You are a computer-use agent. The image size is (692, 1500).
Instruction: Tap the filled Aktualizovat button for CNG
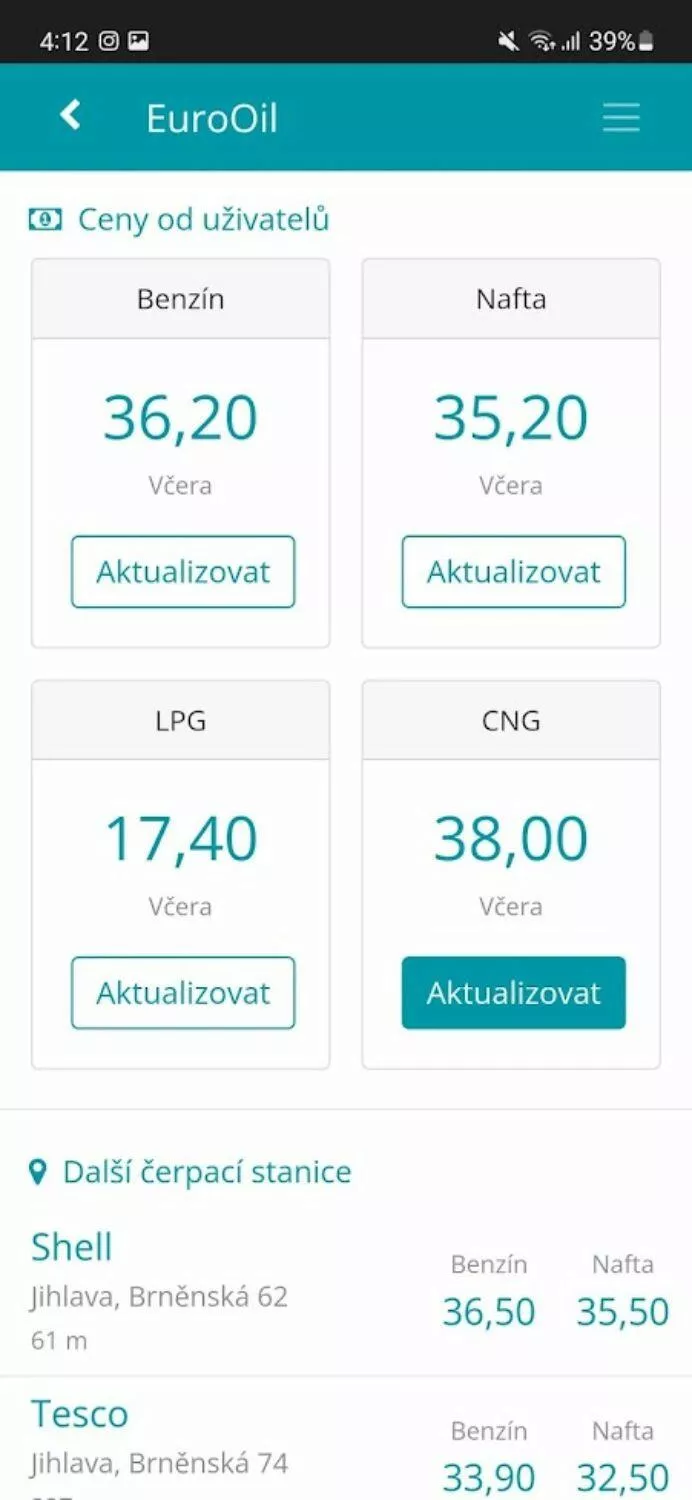tap(514, 993)
